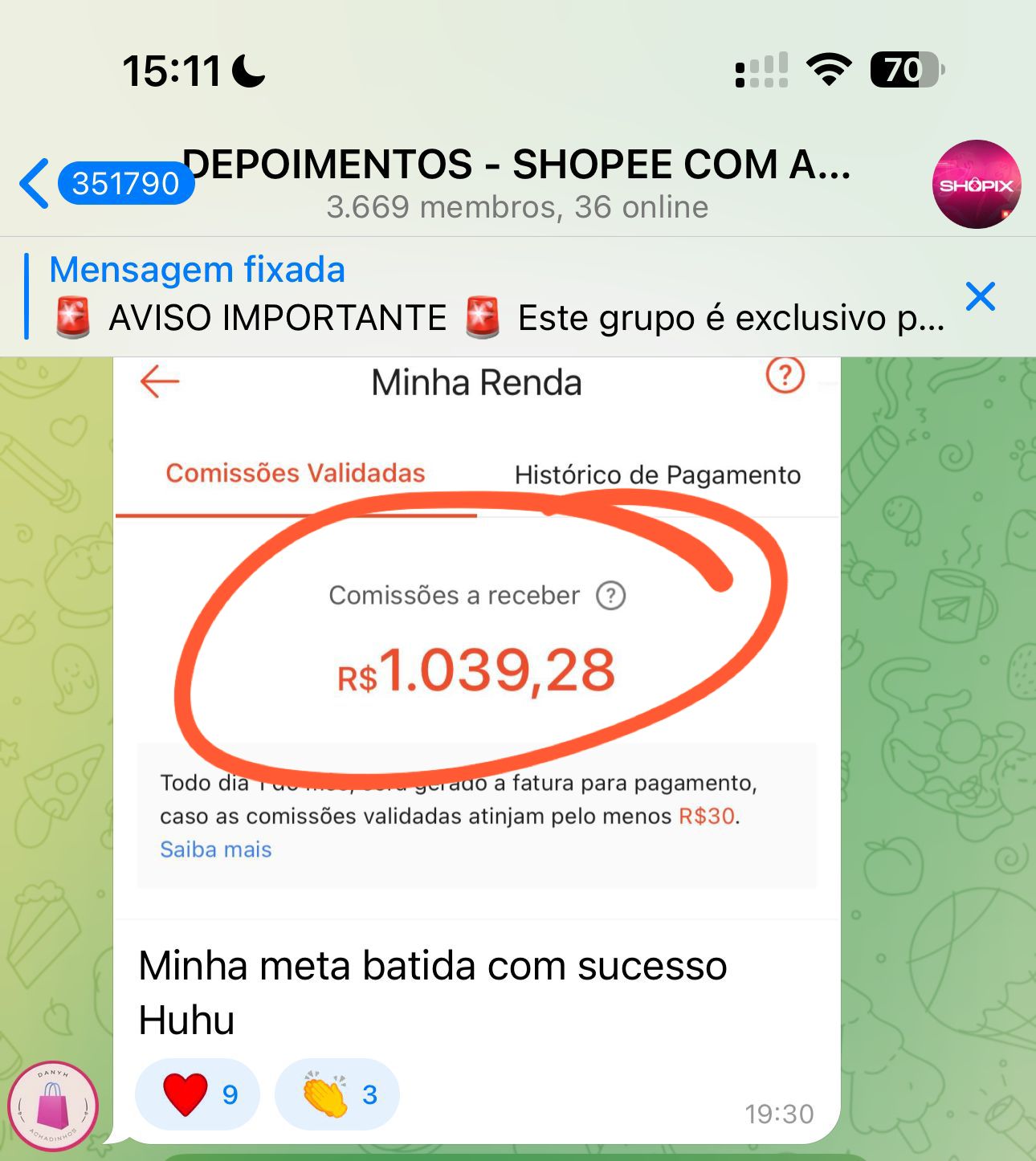Open the sender's shopping bag avatar
The image size is (1036, 1161).
coord(53,1106)
